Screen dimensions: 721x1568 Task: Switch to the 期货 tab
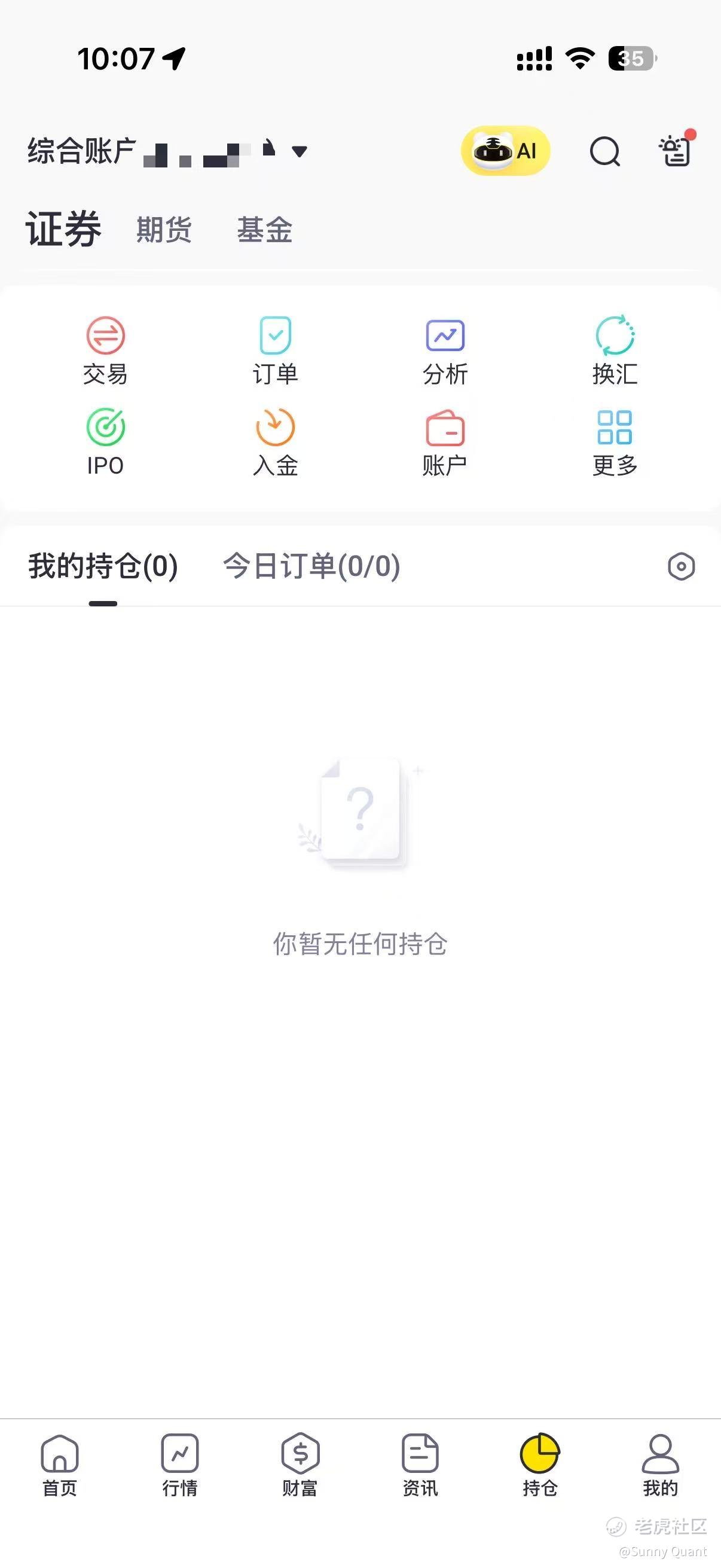click(164, 230)
